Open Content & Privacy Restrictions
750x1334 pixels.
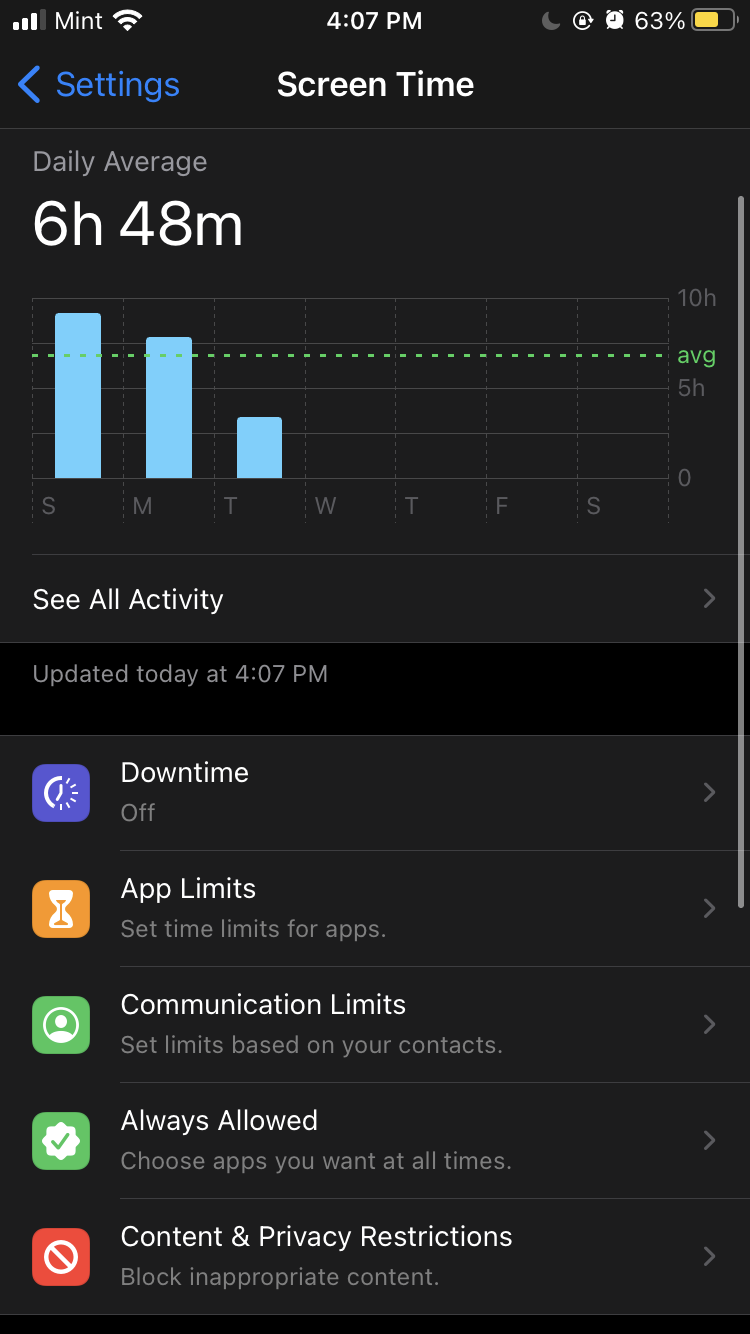[x=375, y=1257]
